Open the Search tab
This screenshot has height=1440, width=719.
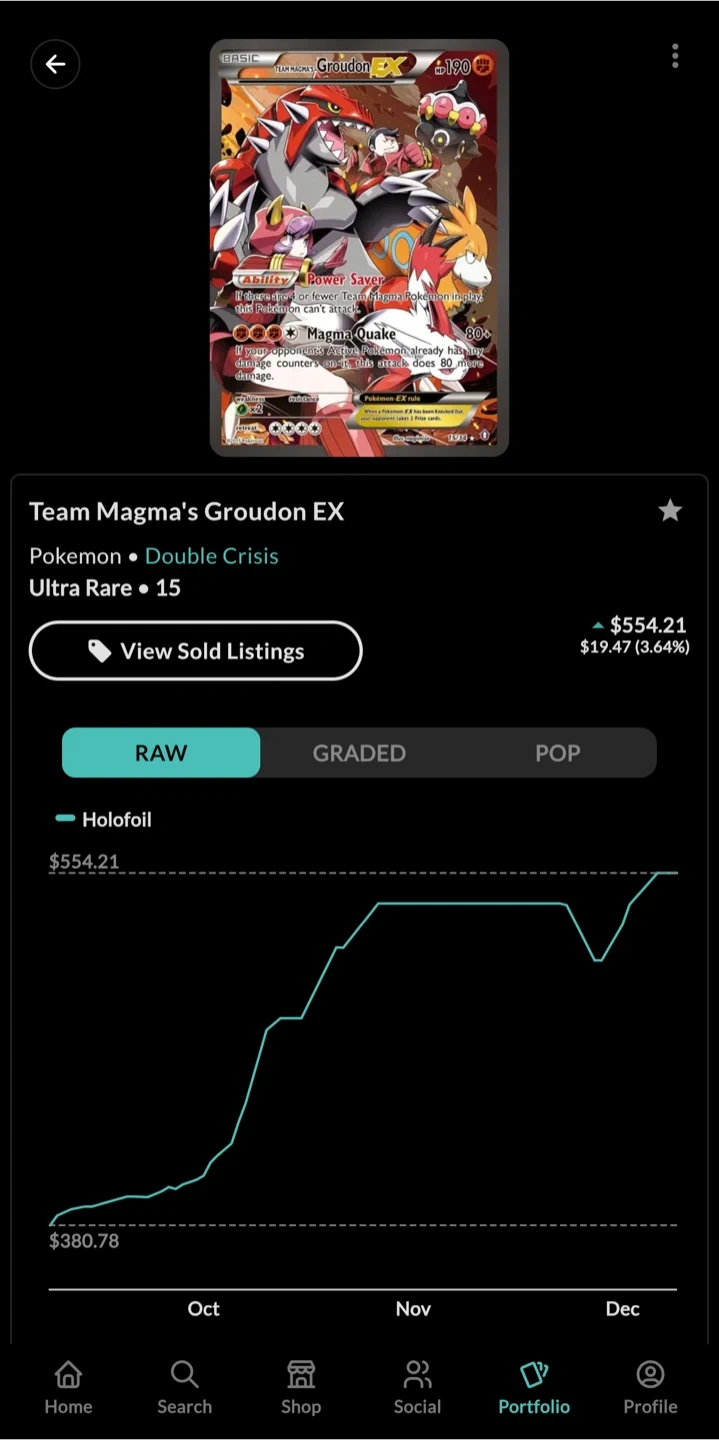click(184, 1388)
